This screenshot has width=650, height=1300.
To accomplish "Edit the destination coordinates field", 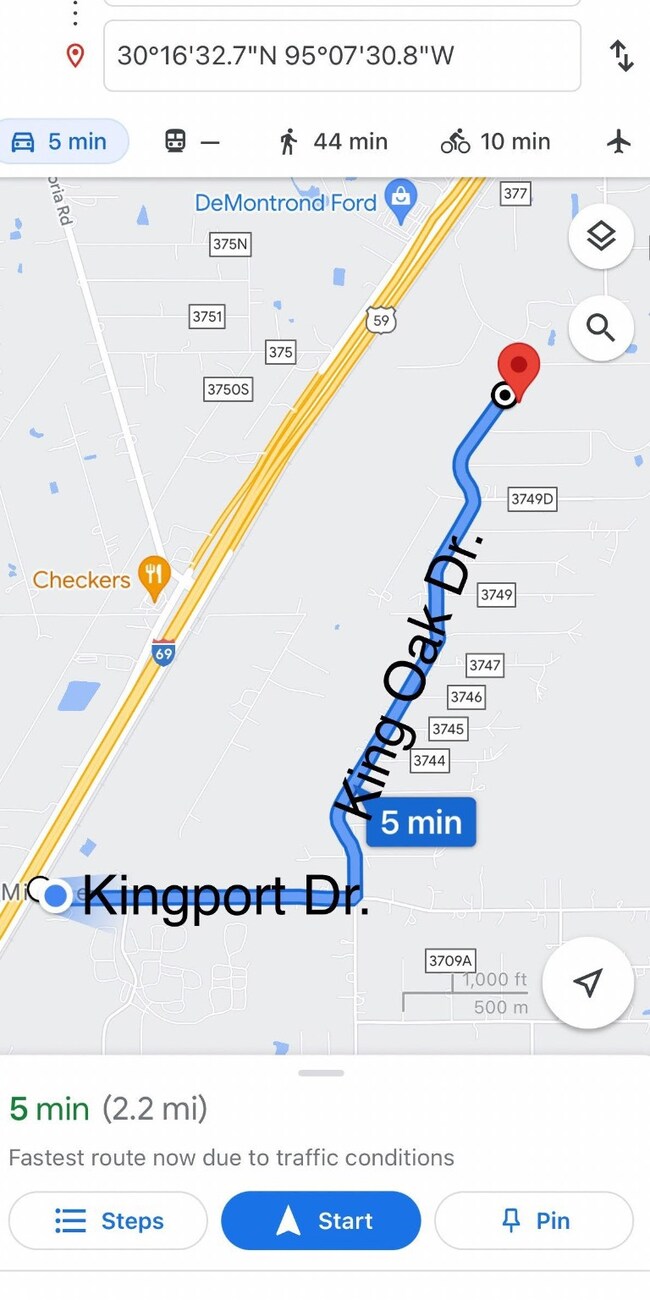I will click(341, 56).
